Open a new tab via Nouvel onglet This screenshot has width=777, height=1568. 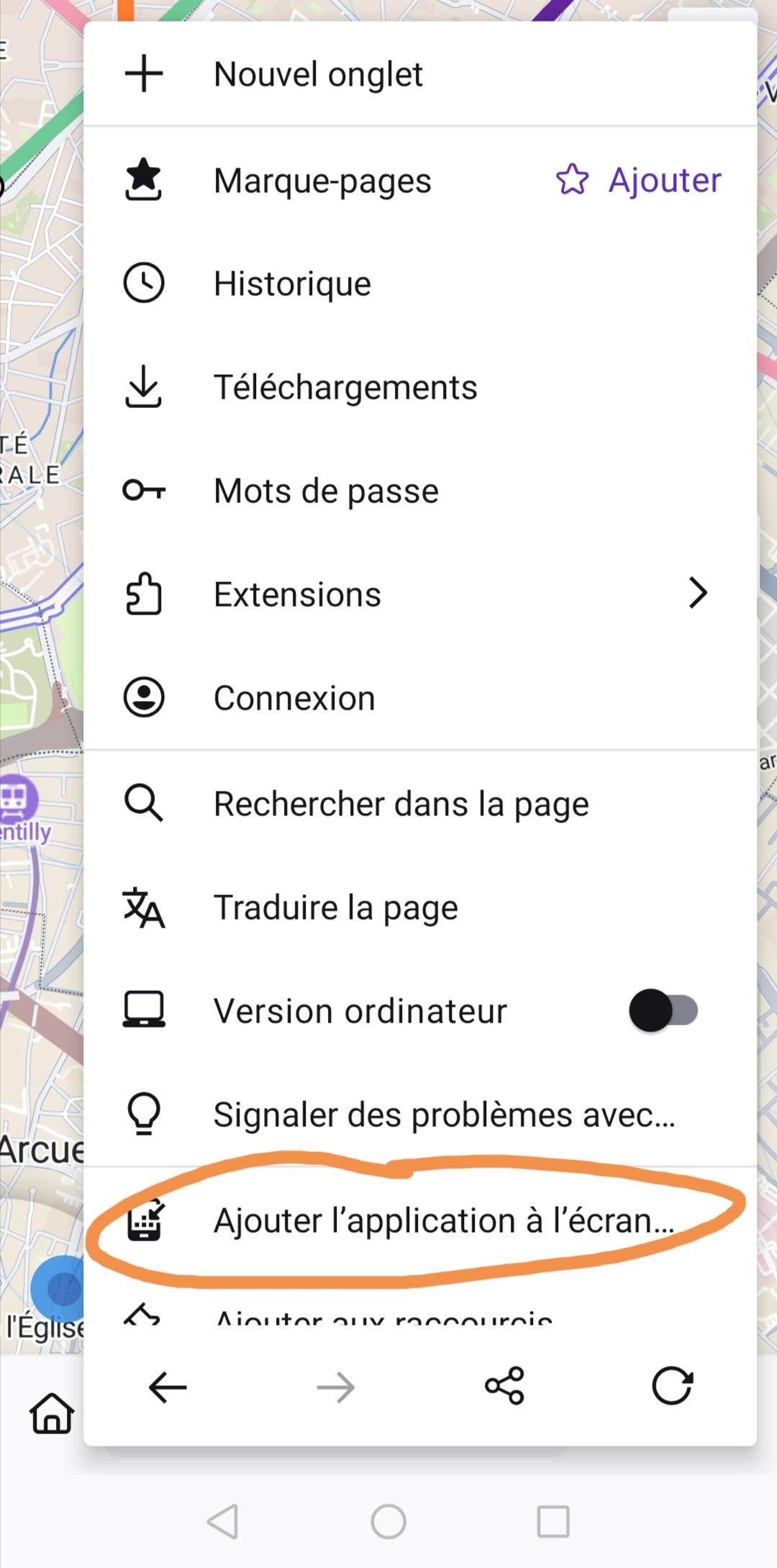(x=317, y=74)
